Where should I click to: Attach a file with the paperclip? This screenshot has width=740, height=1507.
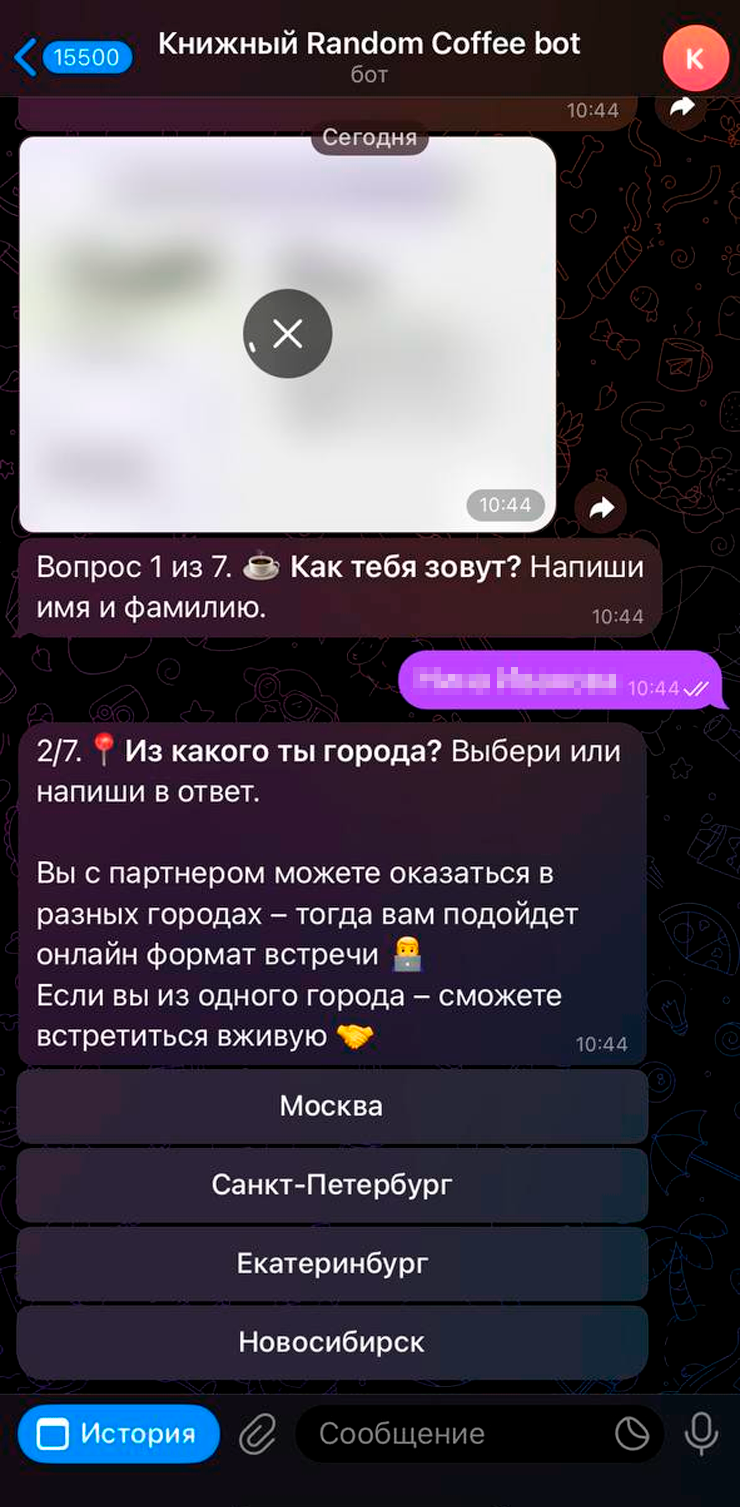[258, 1435]
